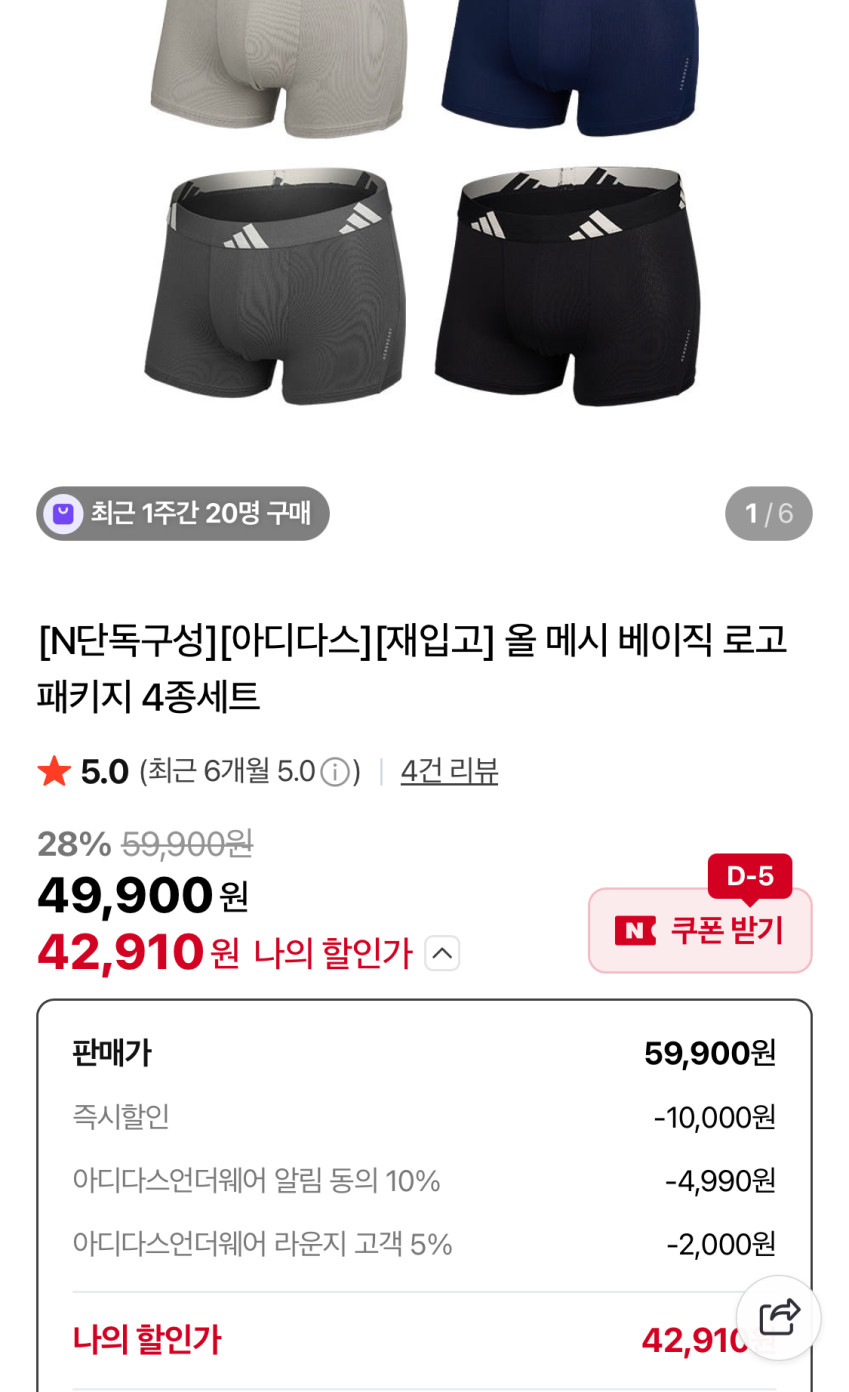The height and width of the screenshot is (1392, 849).
Task: Show info about the 최근 6개월 rating
Action: (x=335, y=772)
